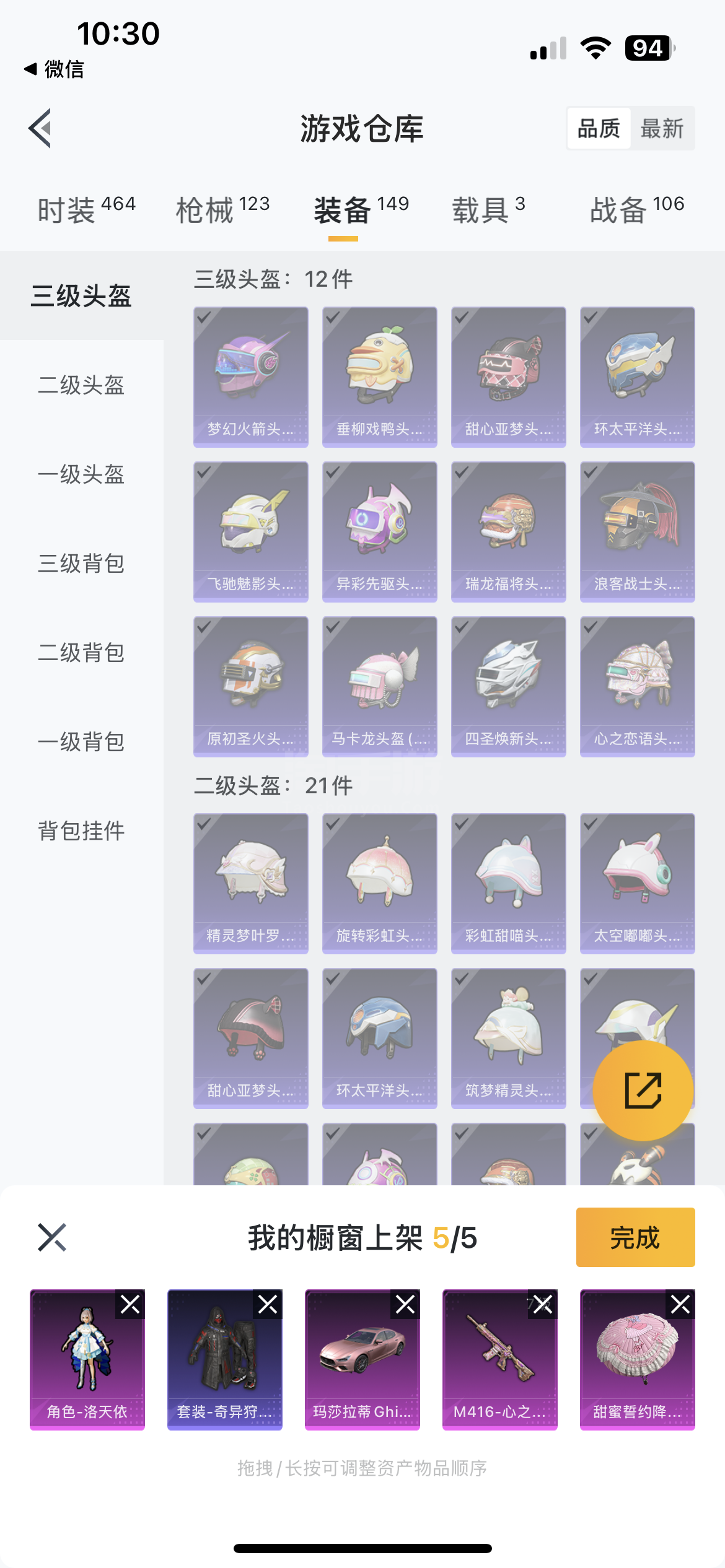Select the 梦幻火箭头盔 item

(x=251, y=377)
